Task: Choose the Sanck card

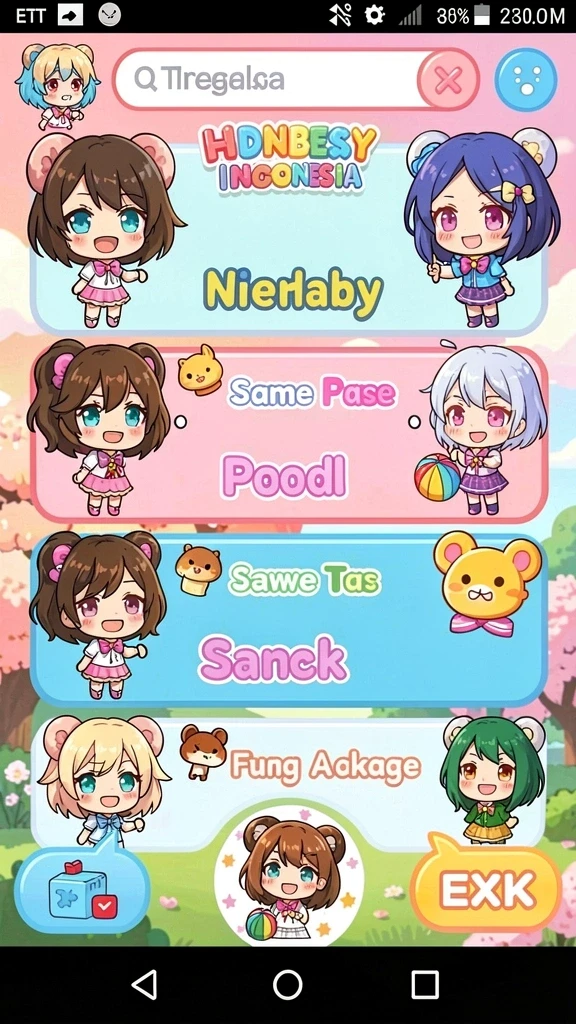Action: [288, 620]
